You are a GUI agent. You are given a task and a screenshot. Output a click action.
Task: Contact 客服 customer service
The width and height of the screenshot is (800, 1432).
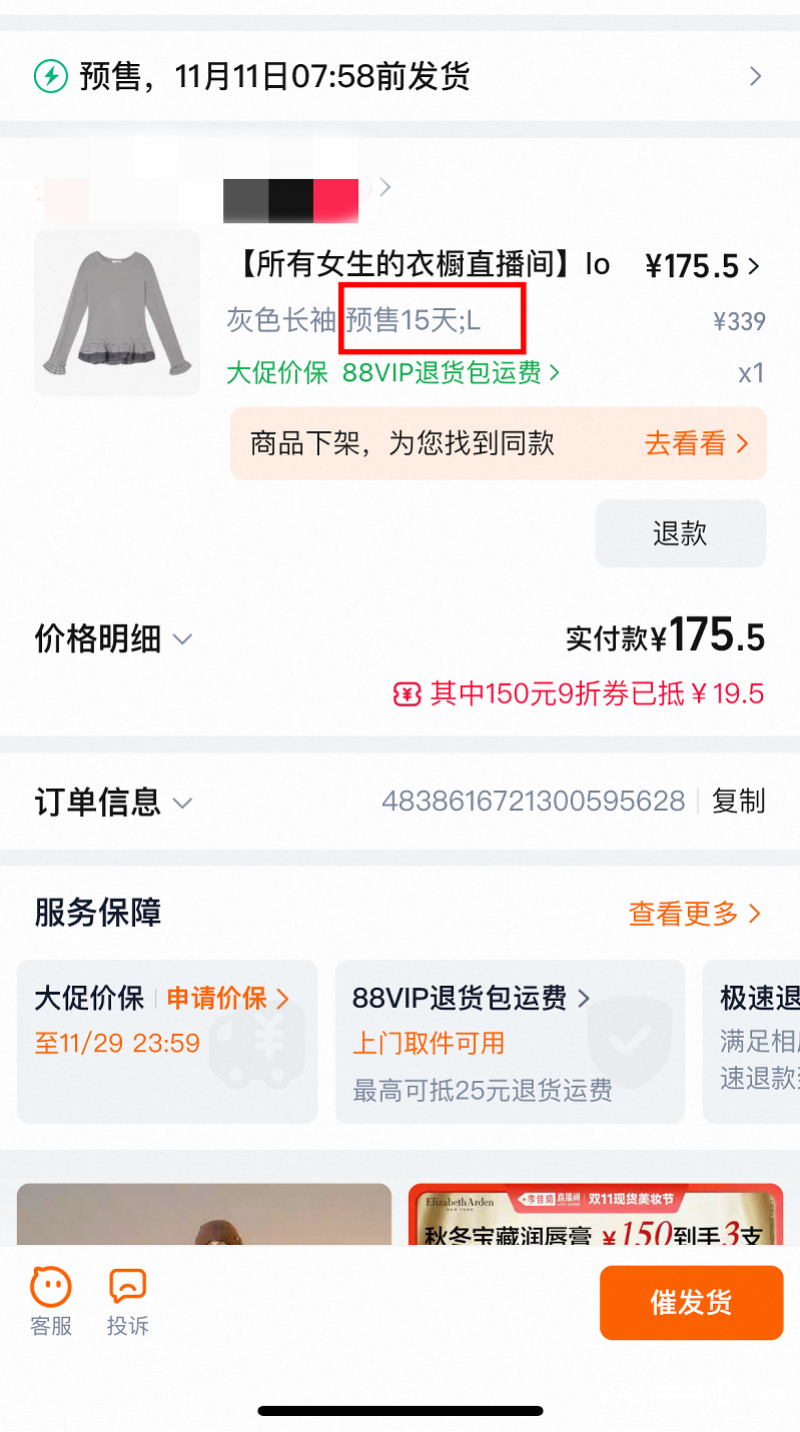(x=51, y=1301)
